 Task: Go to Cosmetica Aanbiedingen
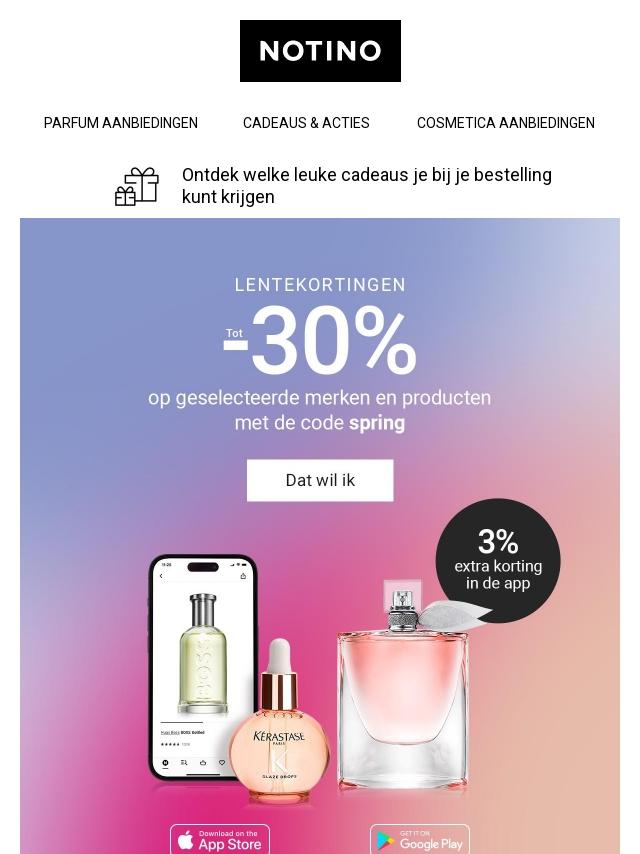(505, 123)
